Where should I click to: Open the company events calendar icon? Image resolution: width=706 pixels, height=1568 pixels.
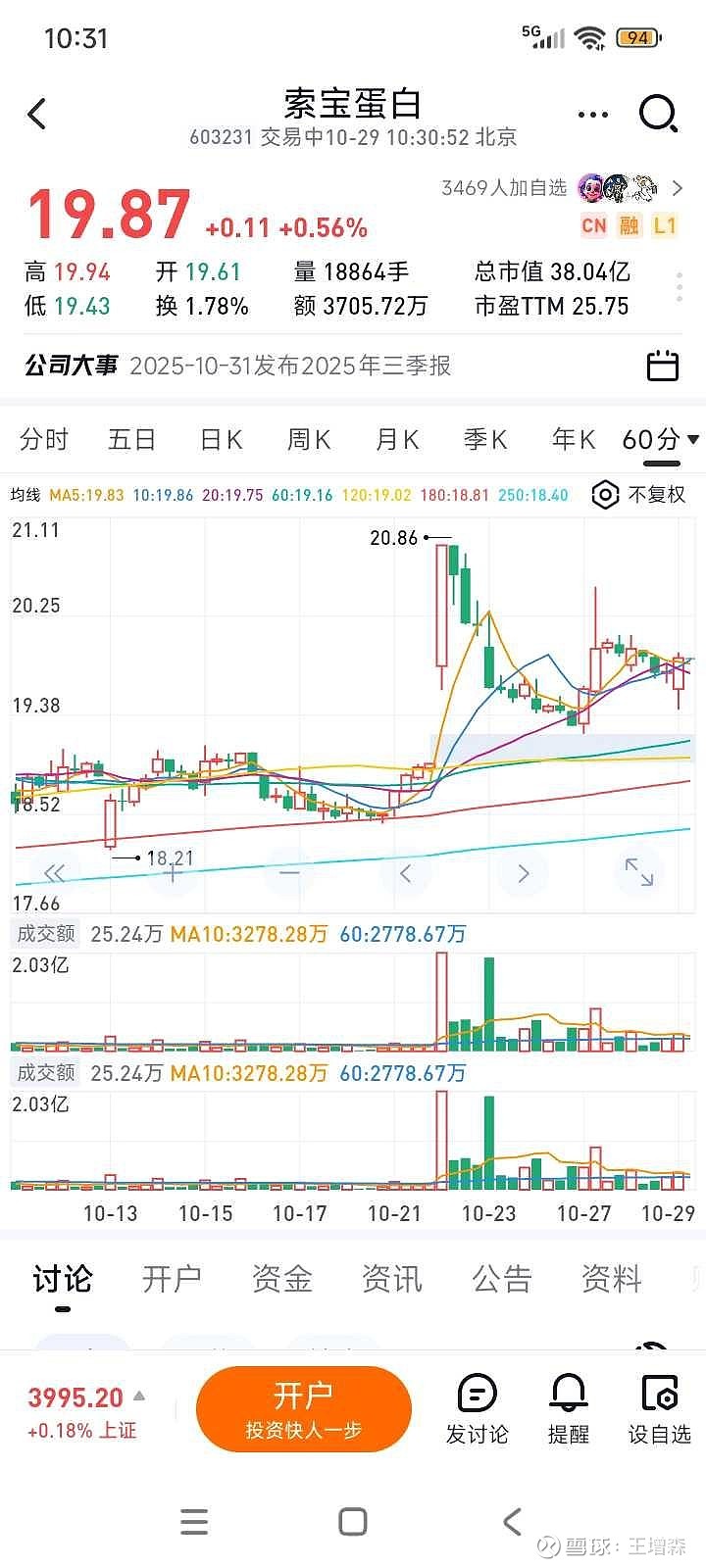click(664, 366)
